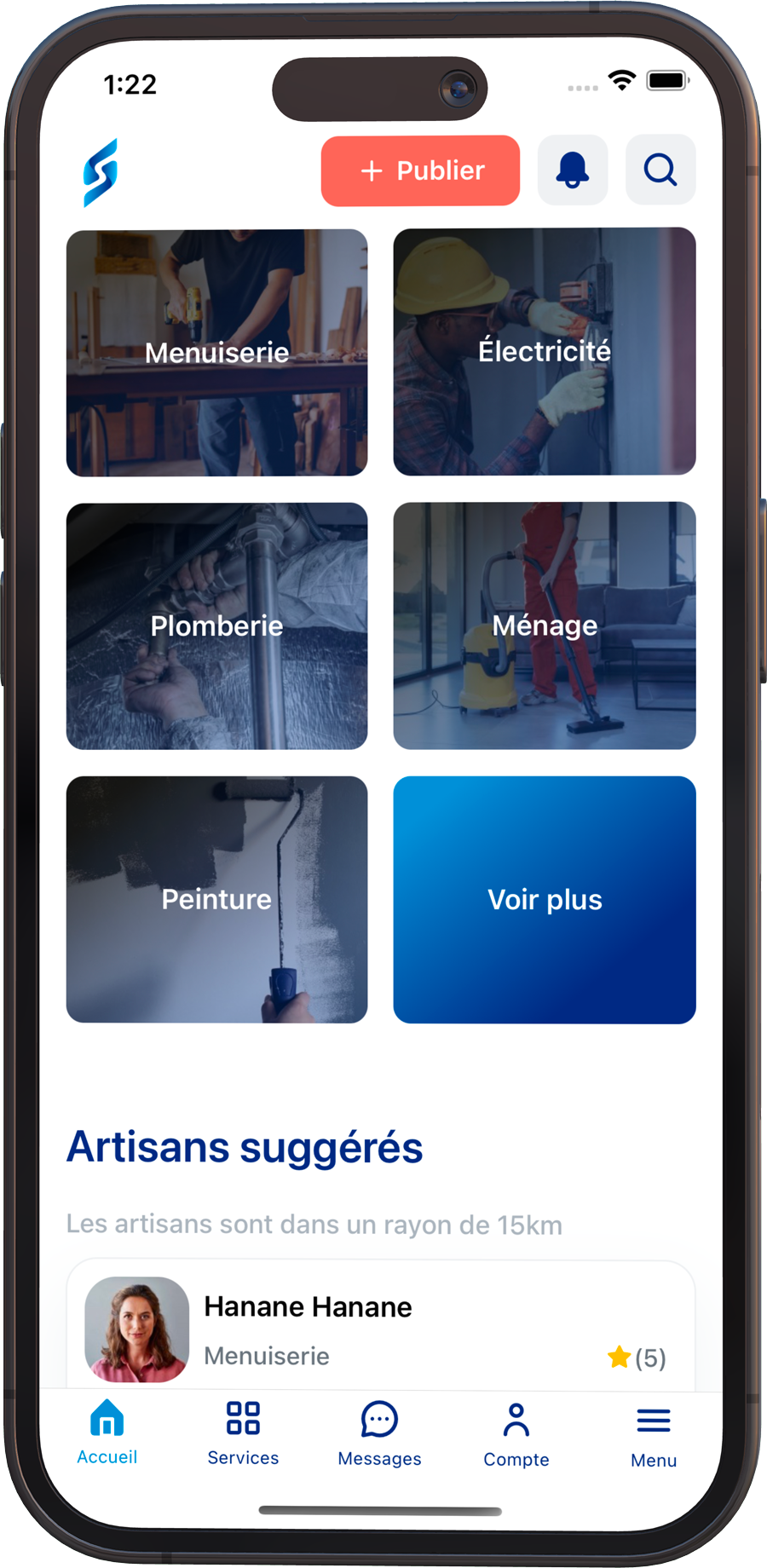Open the notifications bell
This screenshot has height=1568, width=767.
coord(573,170)
